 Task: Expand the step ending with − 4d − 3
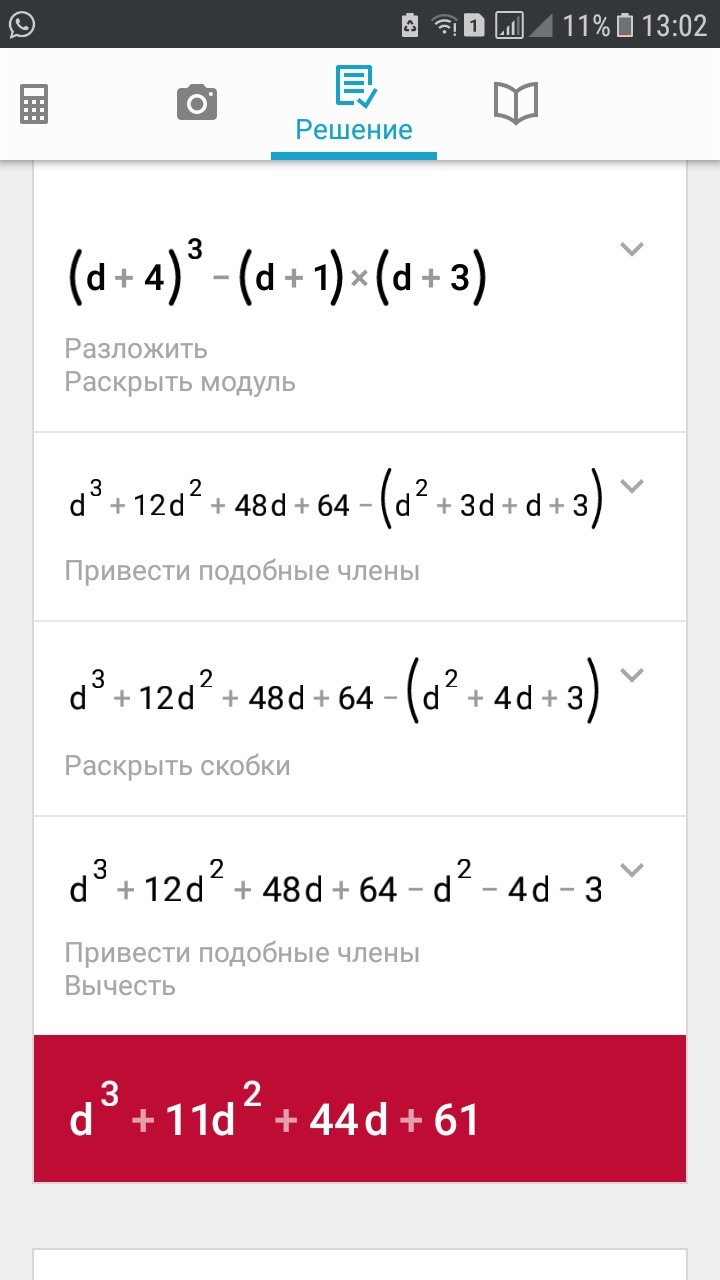tap(631, 869)
